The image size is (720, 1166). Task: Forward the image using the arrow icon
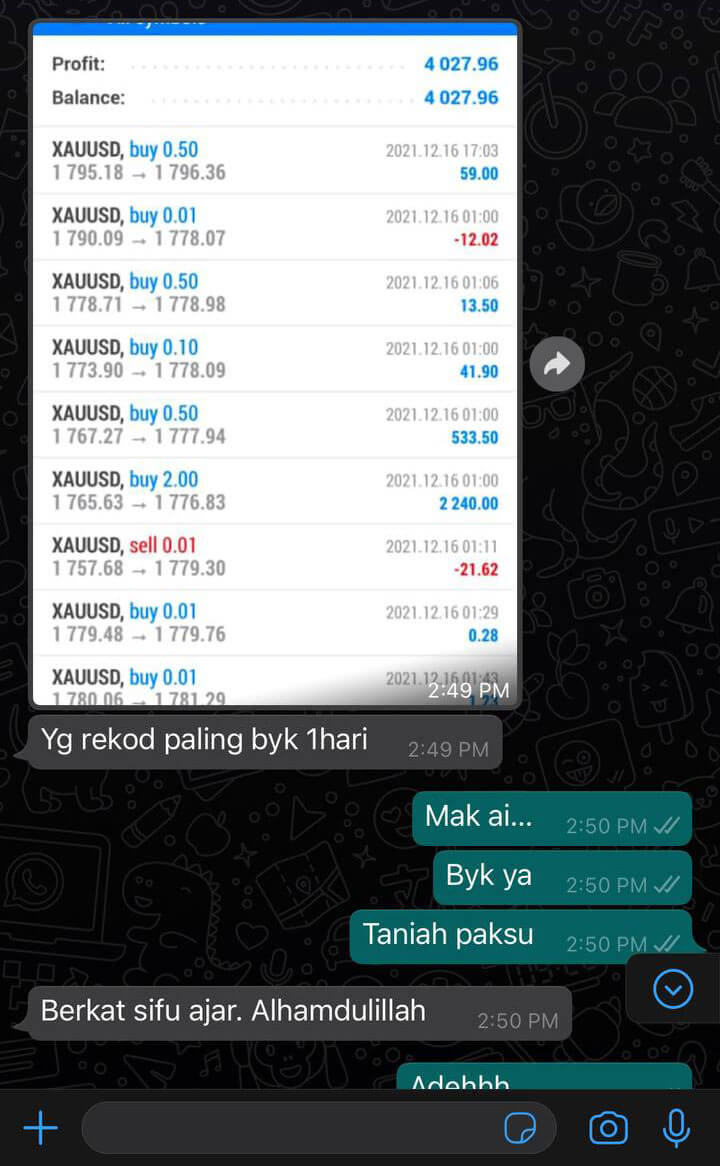tap(556, 365)
